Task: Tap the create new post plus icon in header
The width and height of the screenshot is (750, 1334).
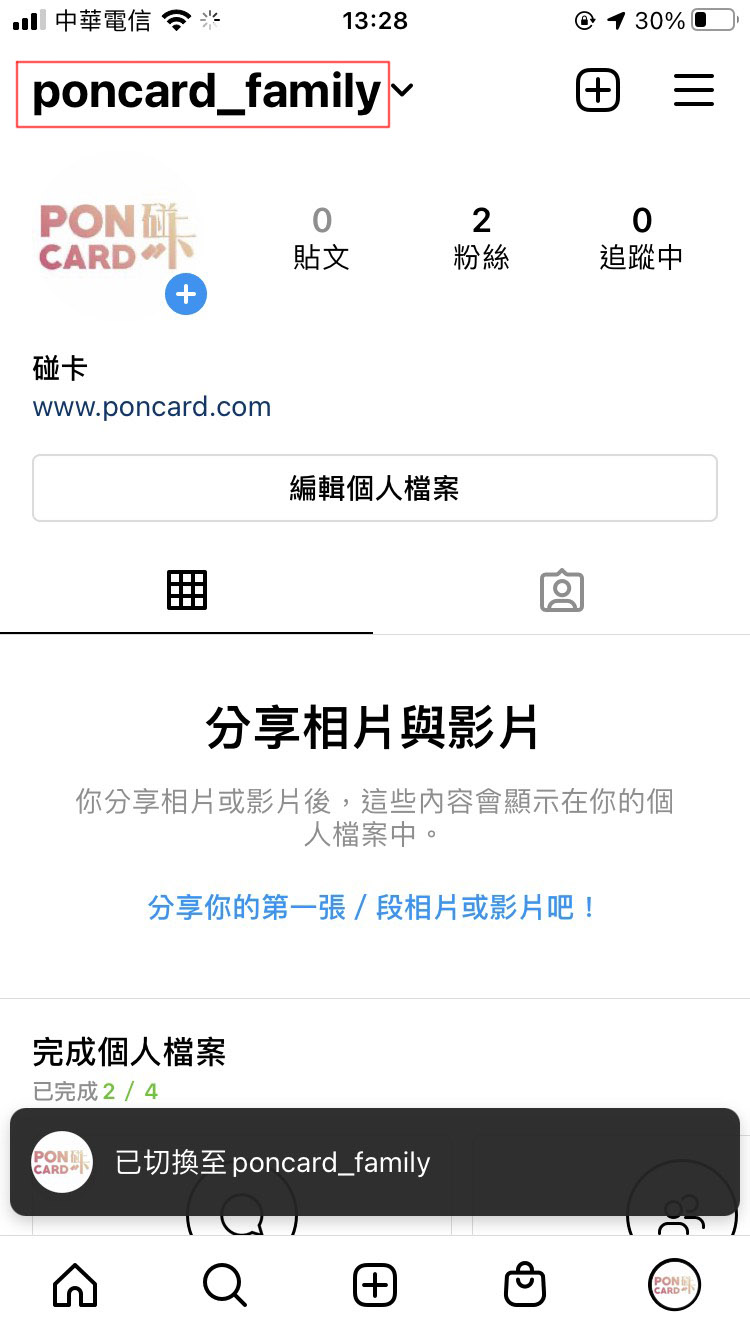Action: coord(598,91)
